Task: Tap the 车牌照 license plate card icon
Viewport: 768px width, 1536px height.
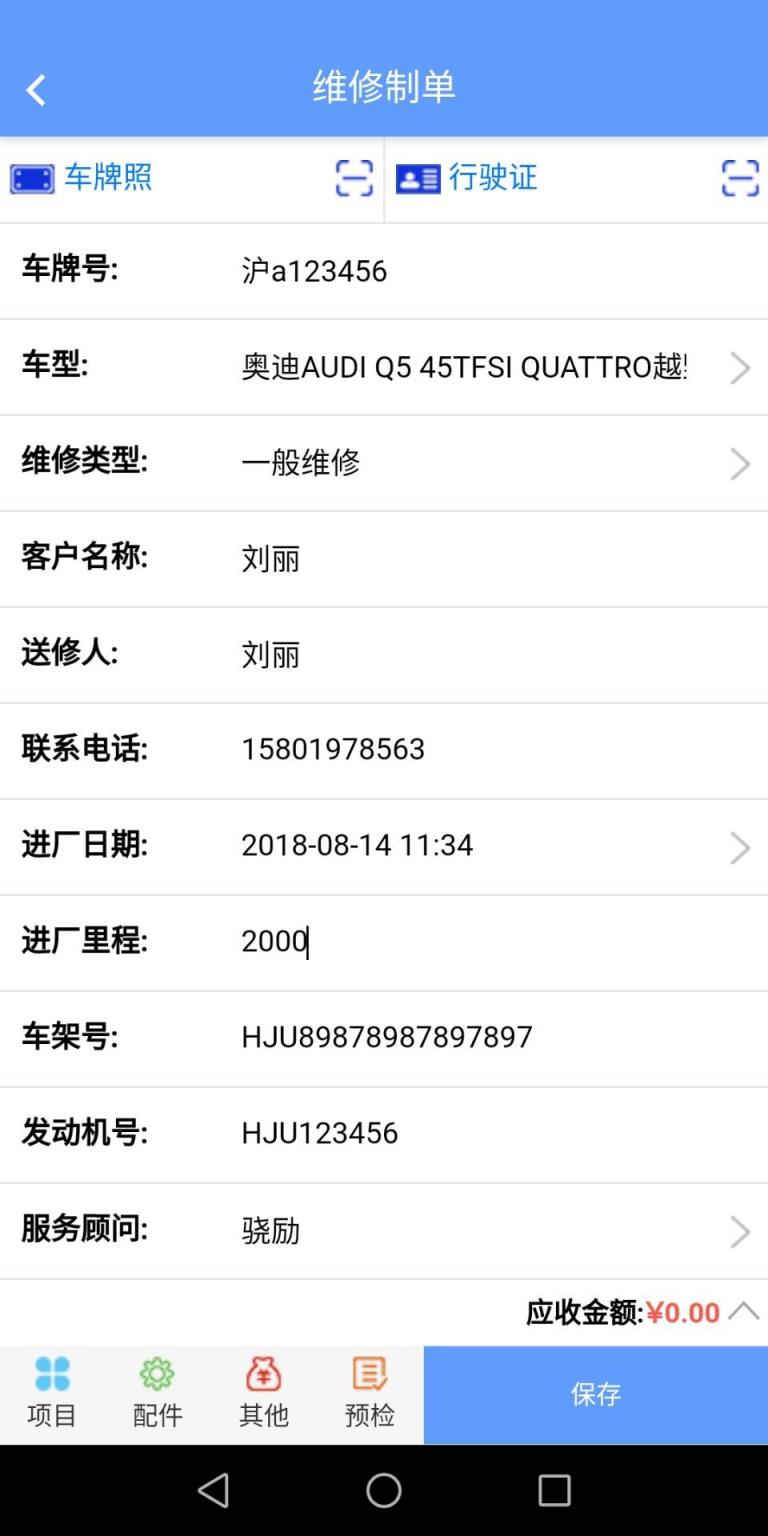Action: click(x=33, y=178)
